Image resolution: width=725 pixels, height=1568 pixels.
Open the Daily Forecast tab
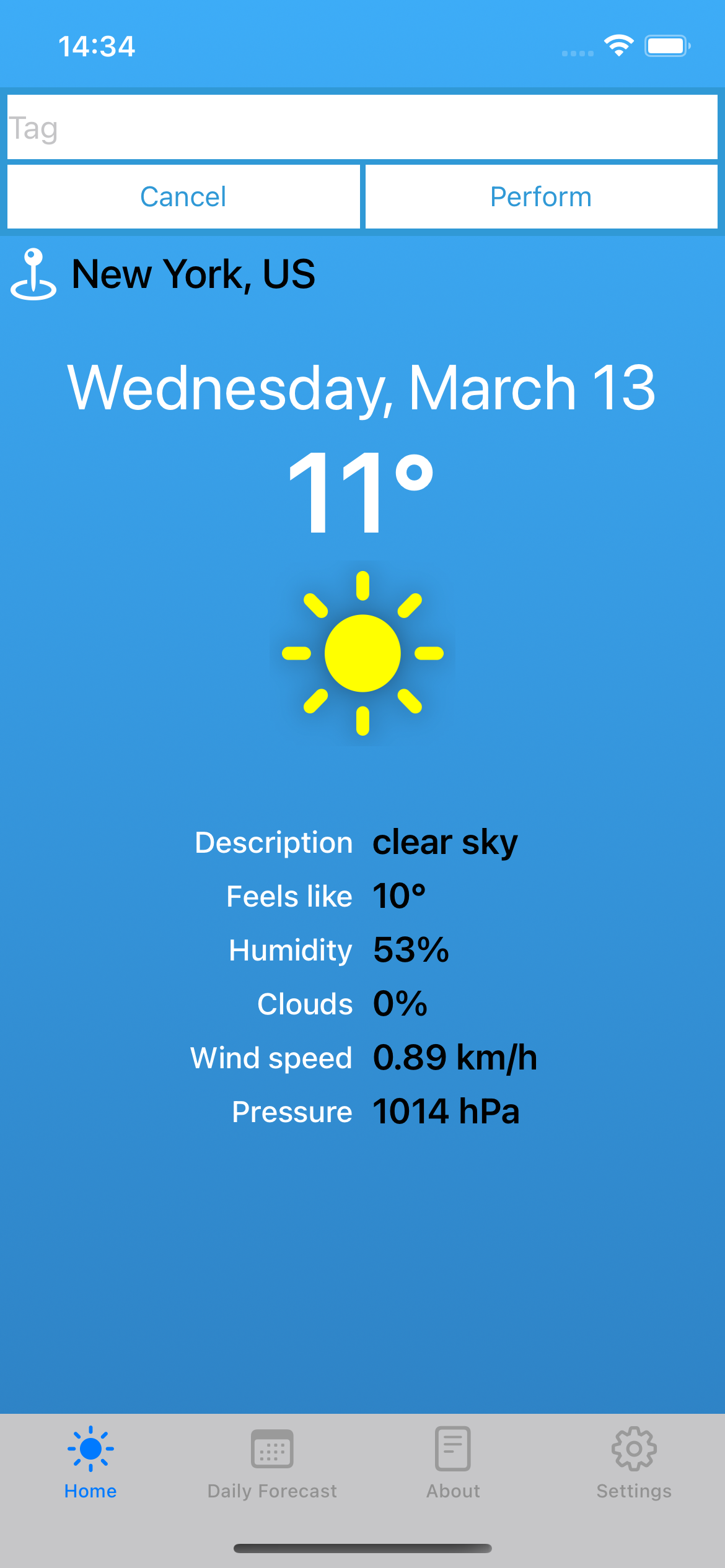coord(272,1463)
